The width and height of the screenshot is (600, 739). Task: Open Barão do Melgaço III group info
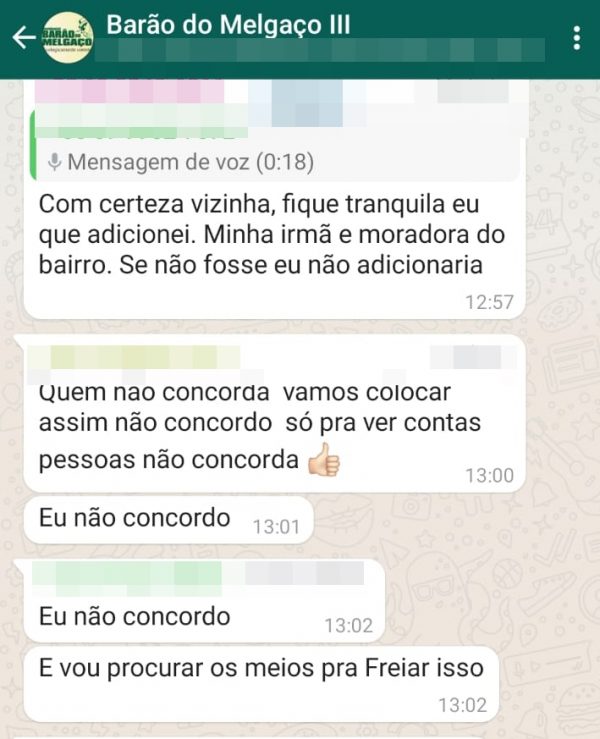coord(228,25)
